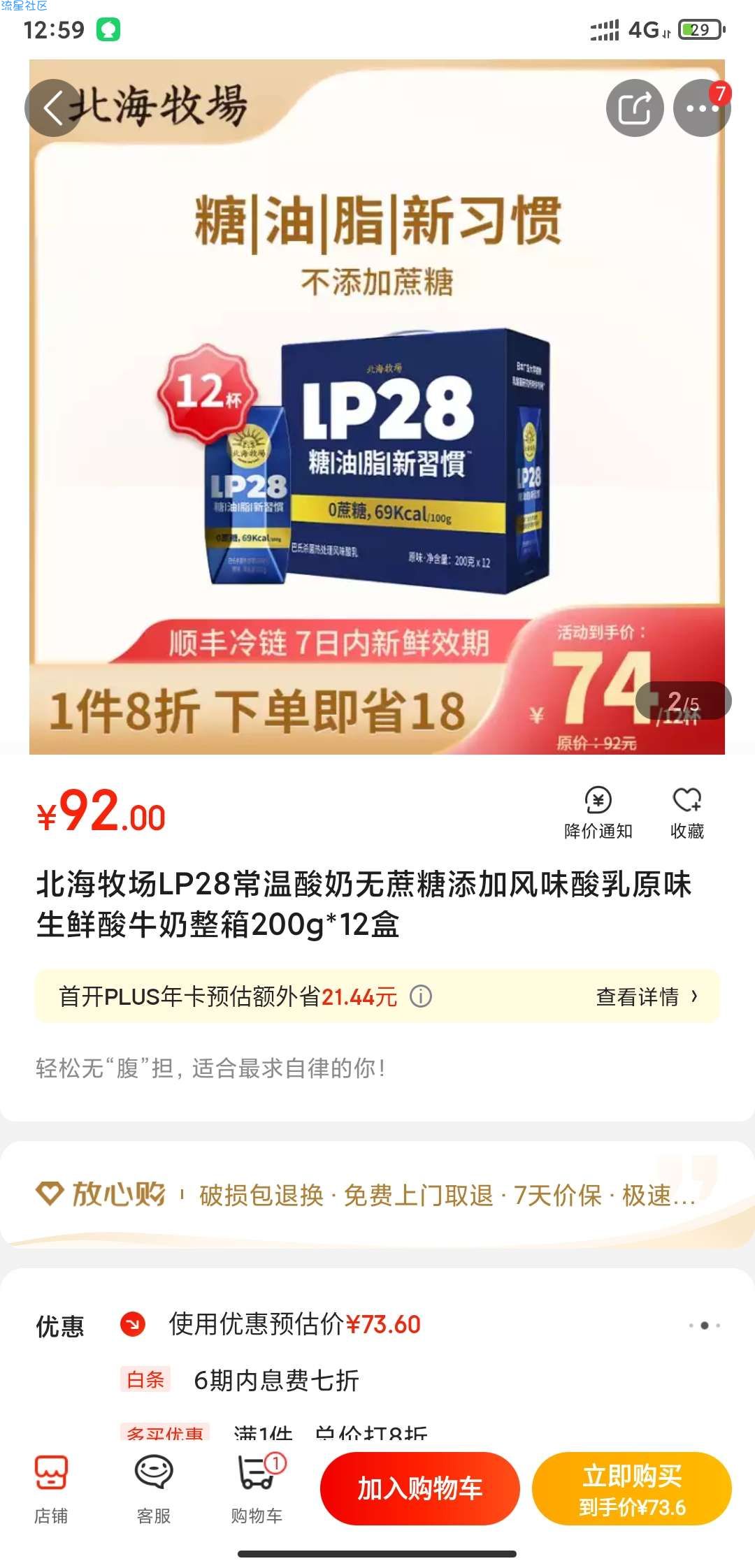The height and width of the screenshot is (1568, 755).
Task: Open the three-dot more menu
Action: (x=701, y=108)
